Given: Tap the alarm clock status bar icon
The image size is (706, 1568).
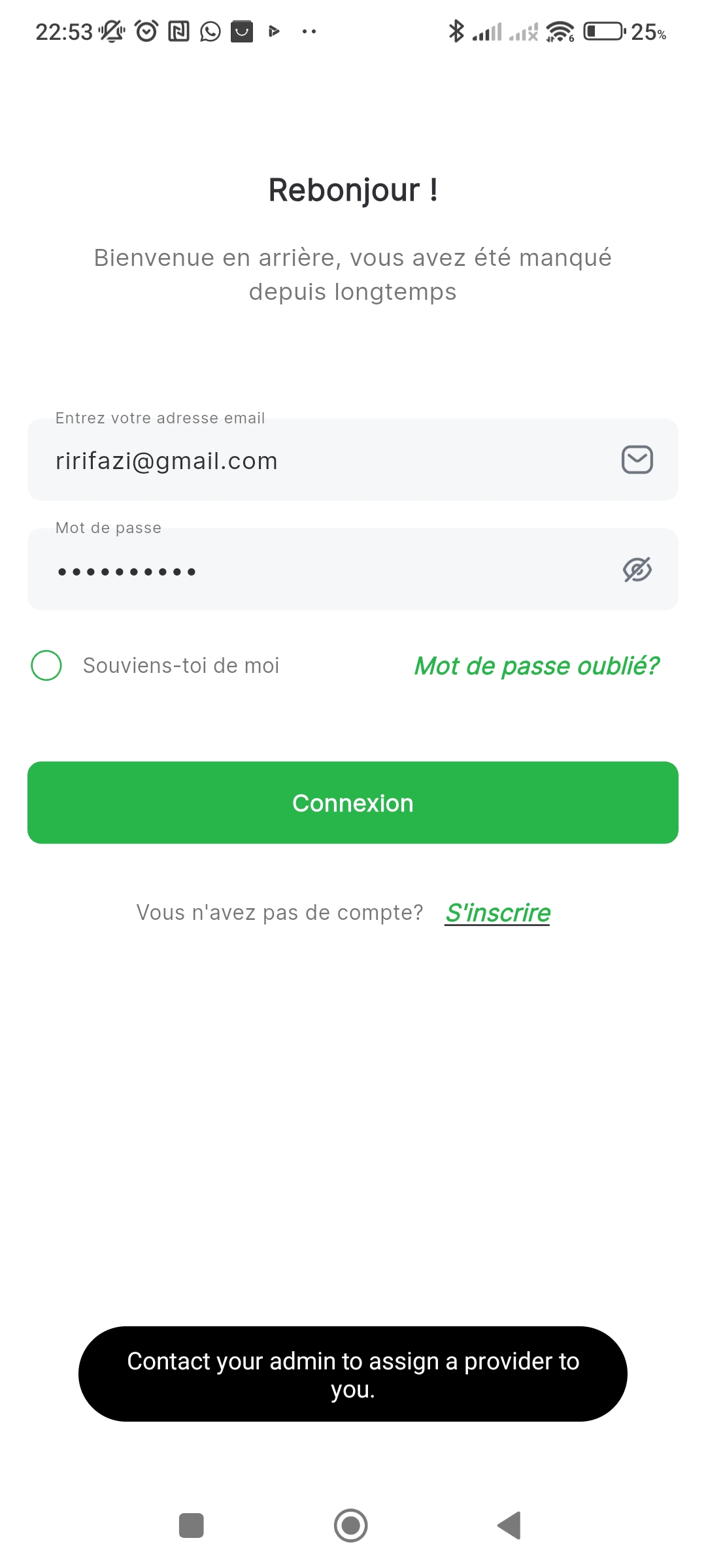Looking at the screenshot, I should click(x=145, y=31).
